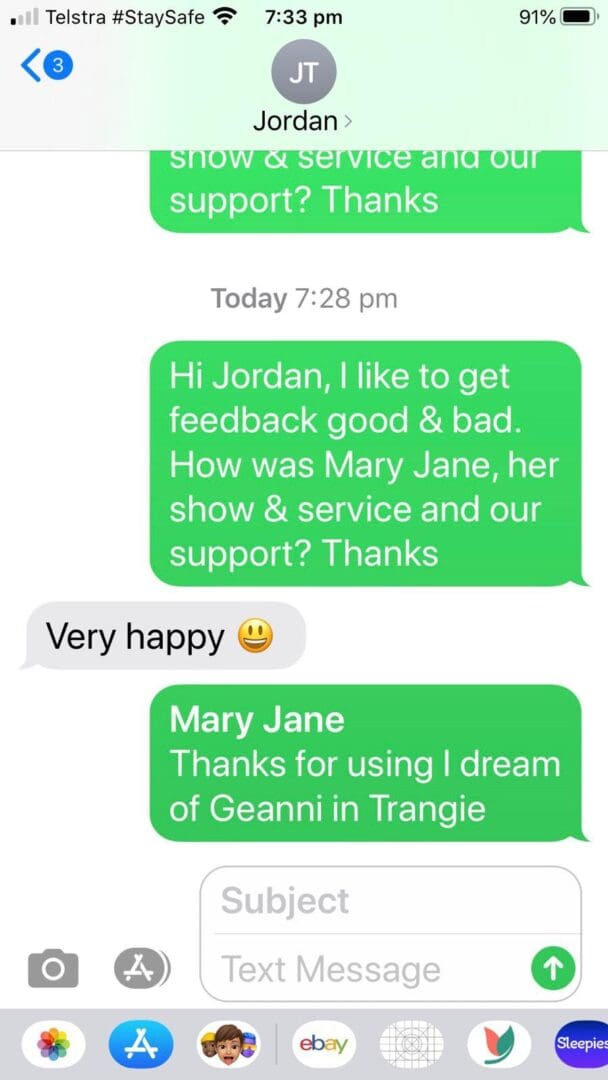Send the message with the green arrow
The image size is (608, 1080).
tap(553, 970)
